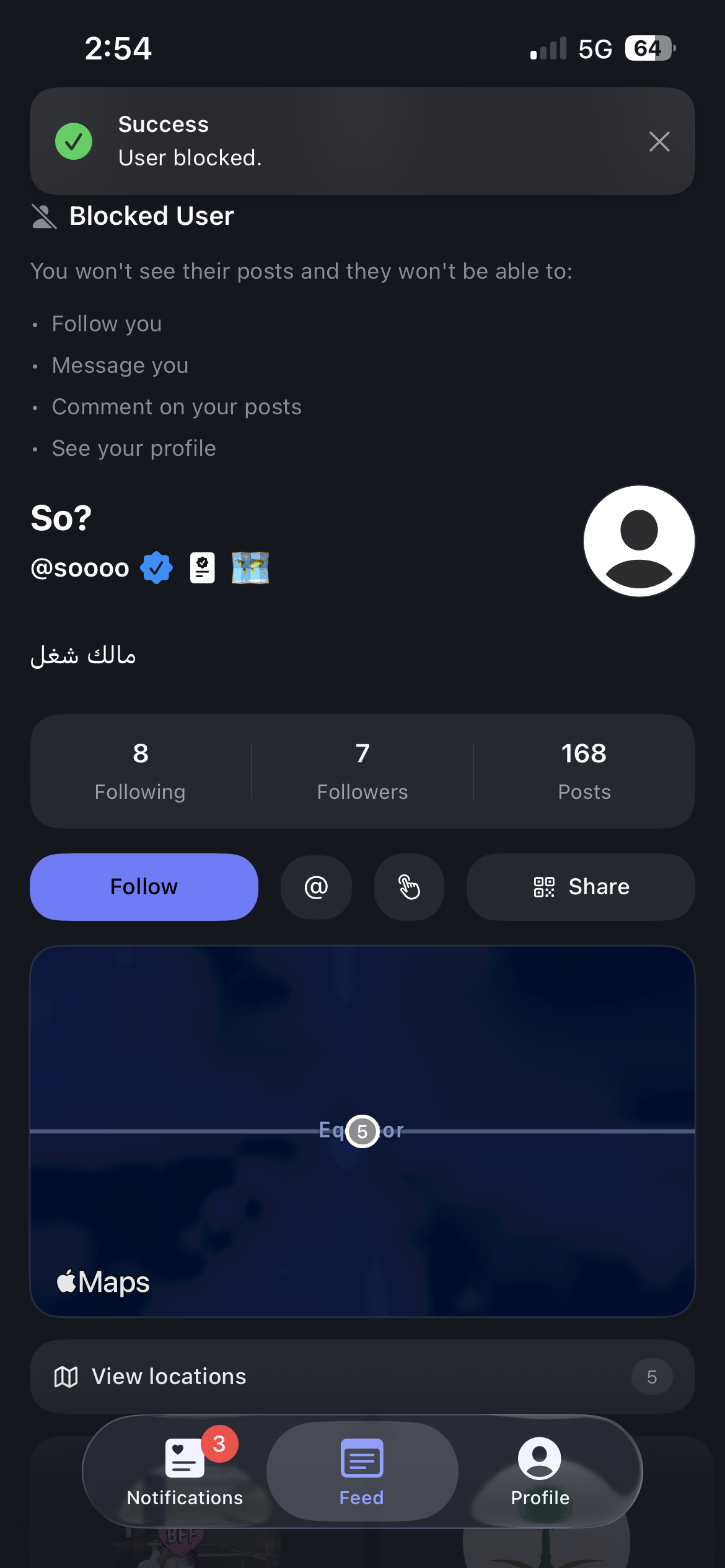Click the blue verified badge next to @soooo

click(x=157, y=567)
